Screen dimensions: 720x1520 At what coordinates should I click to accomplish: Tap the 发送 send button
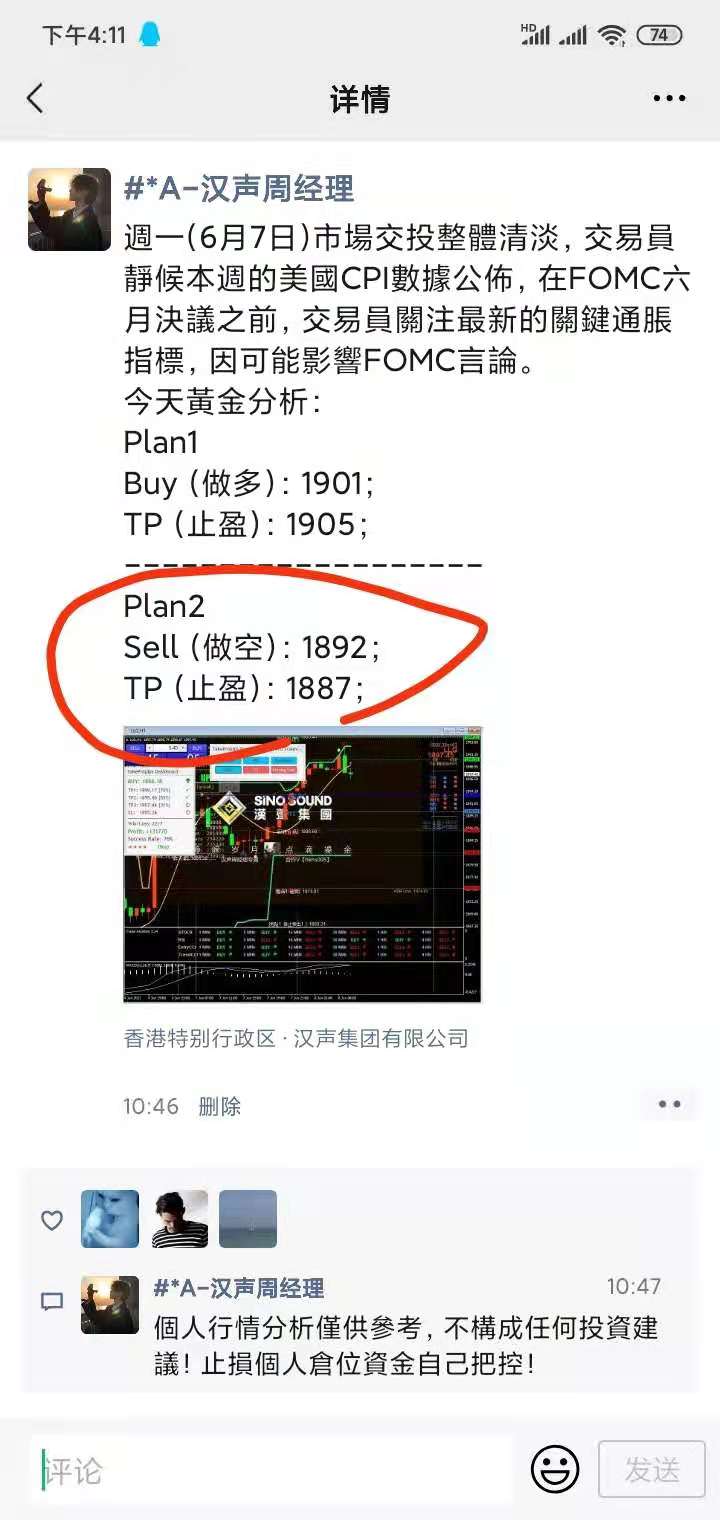tap(652, 1470)
